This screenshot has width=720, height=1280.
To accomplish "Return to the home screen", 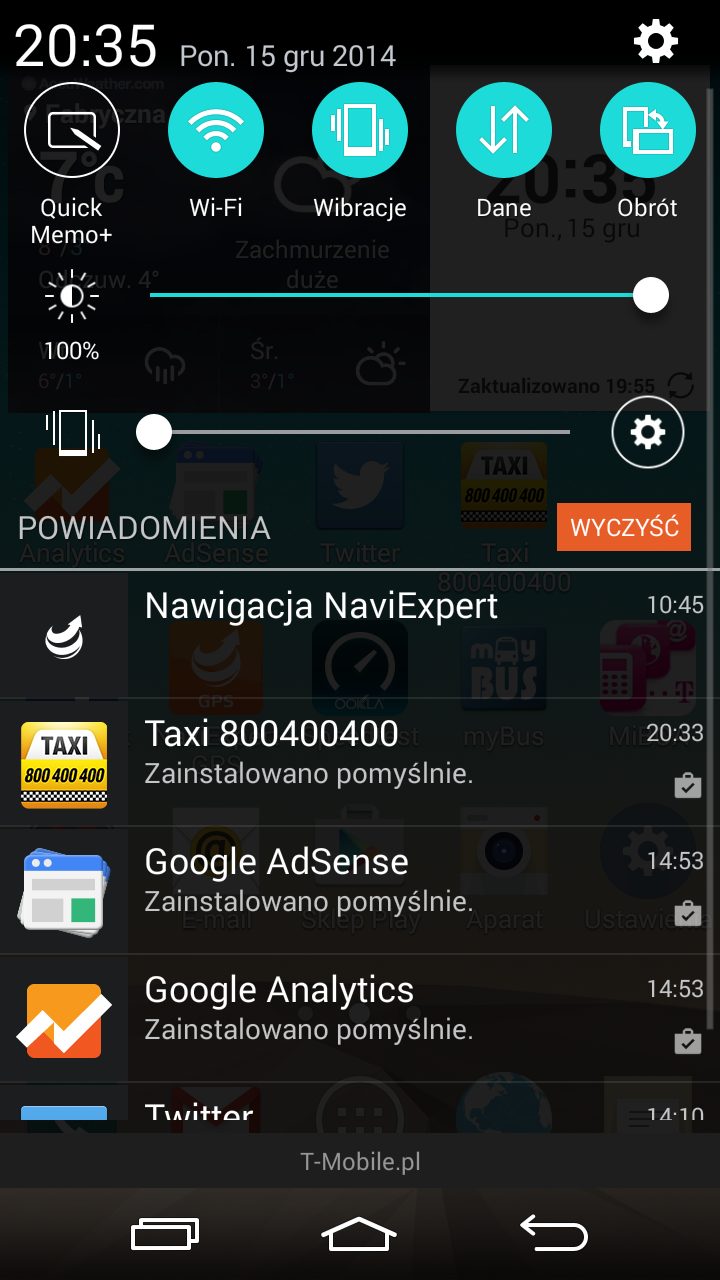I will (x=360, y=1233).
